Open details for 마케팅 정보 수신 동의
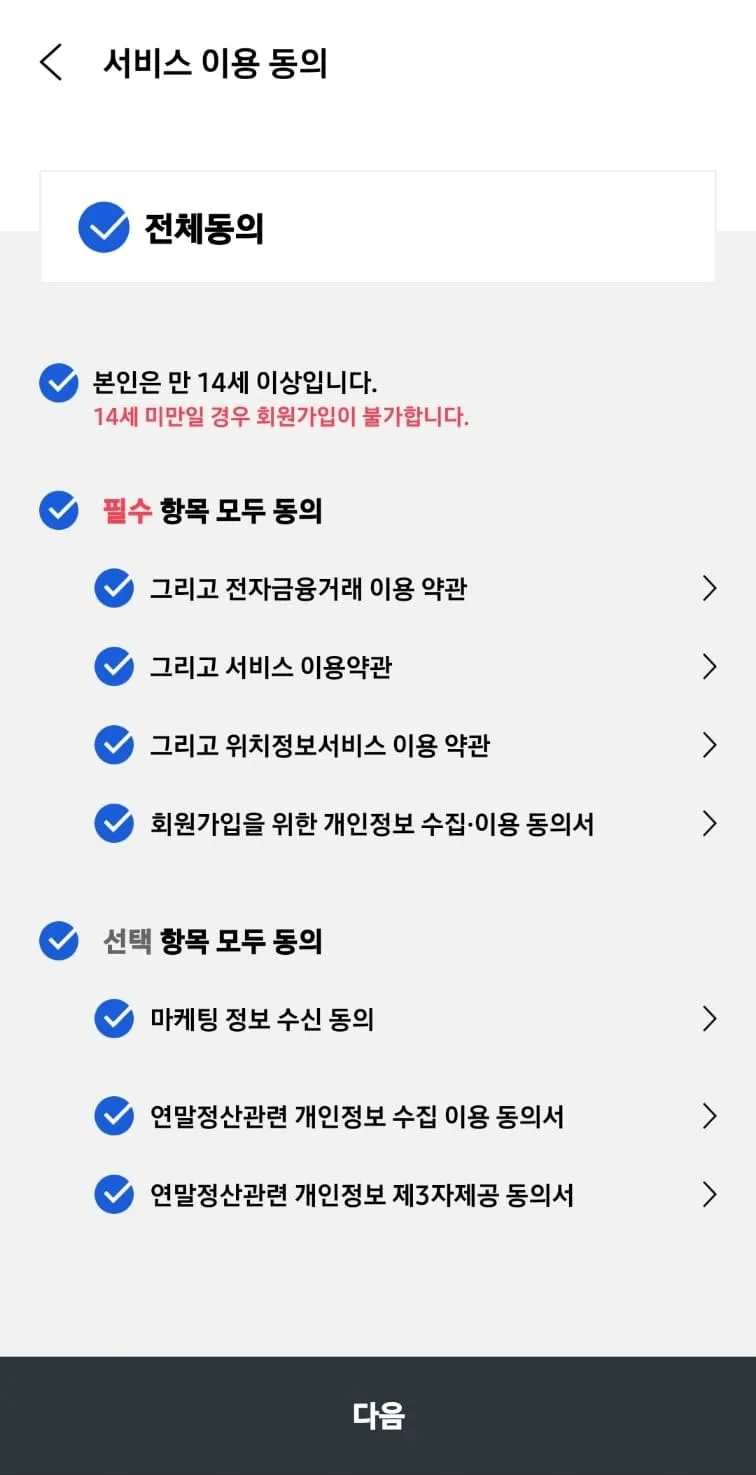Viewport: 756px width, 1475px height. click(x=710, y=1018)
